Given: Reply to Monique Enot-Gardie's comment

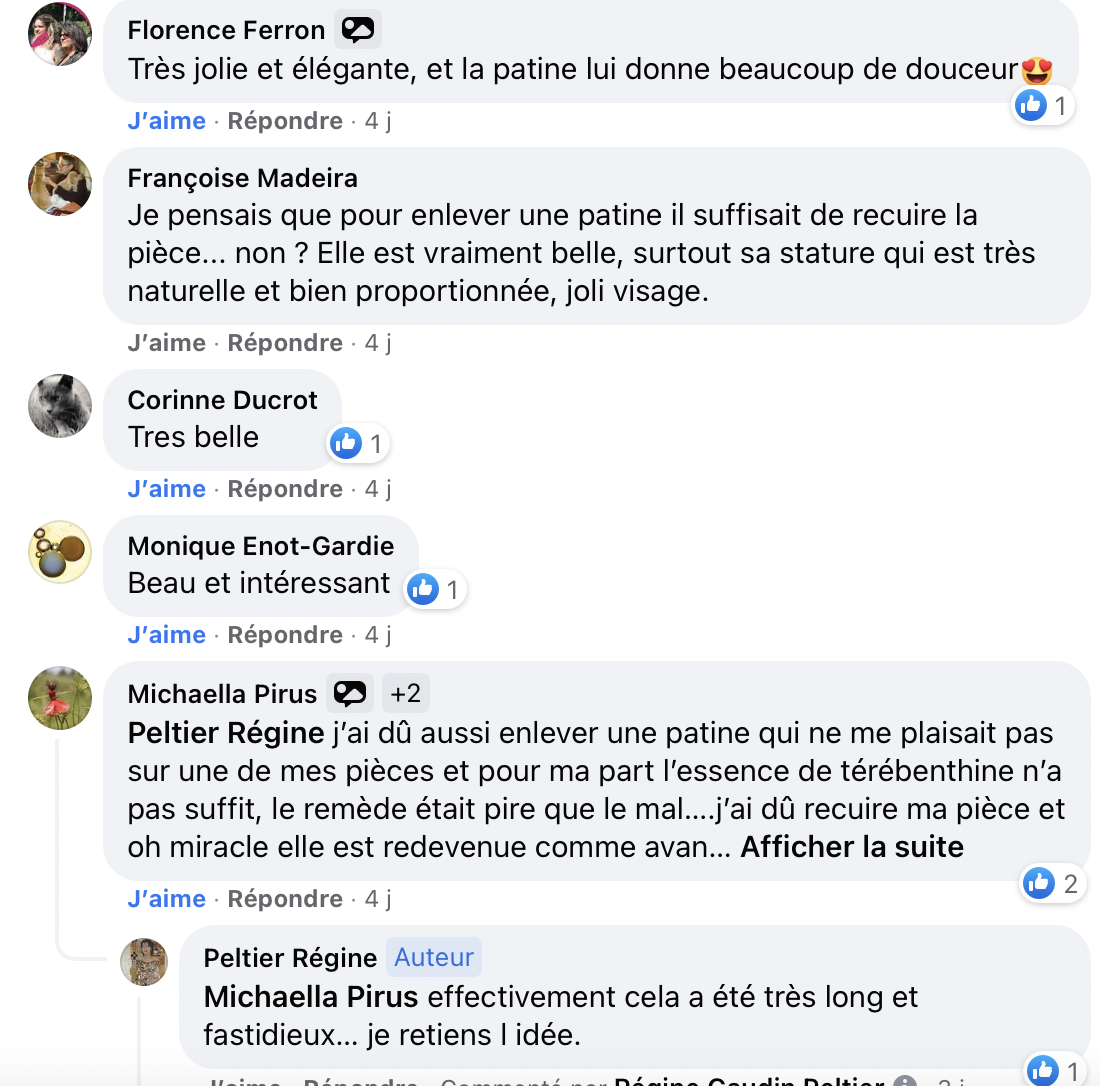Looking at the screenshot, I should point(285,635).
